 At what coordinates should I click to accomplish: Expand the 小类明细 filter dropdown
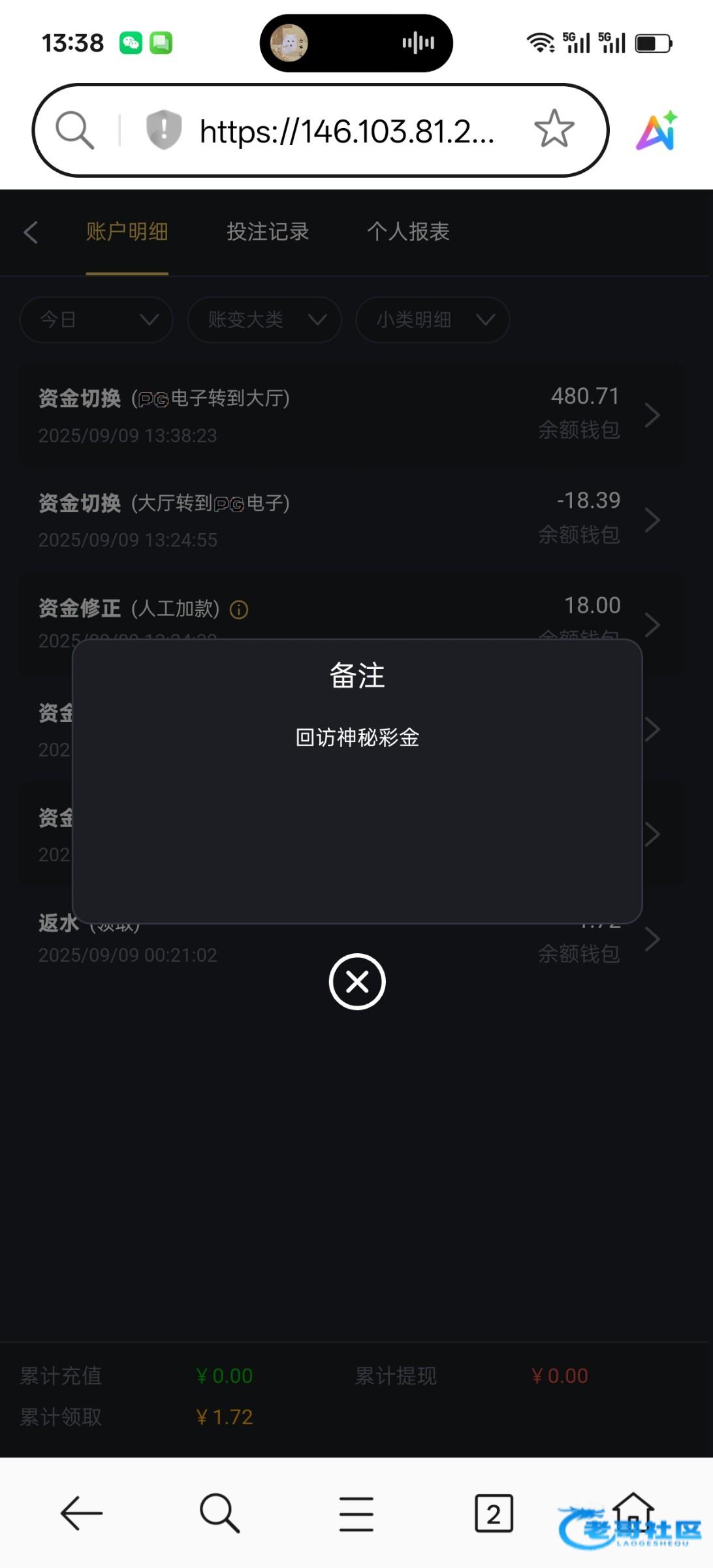[x=432, y=319]
